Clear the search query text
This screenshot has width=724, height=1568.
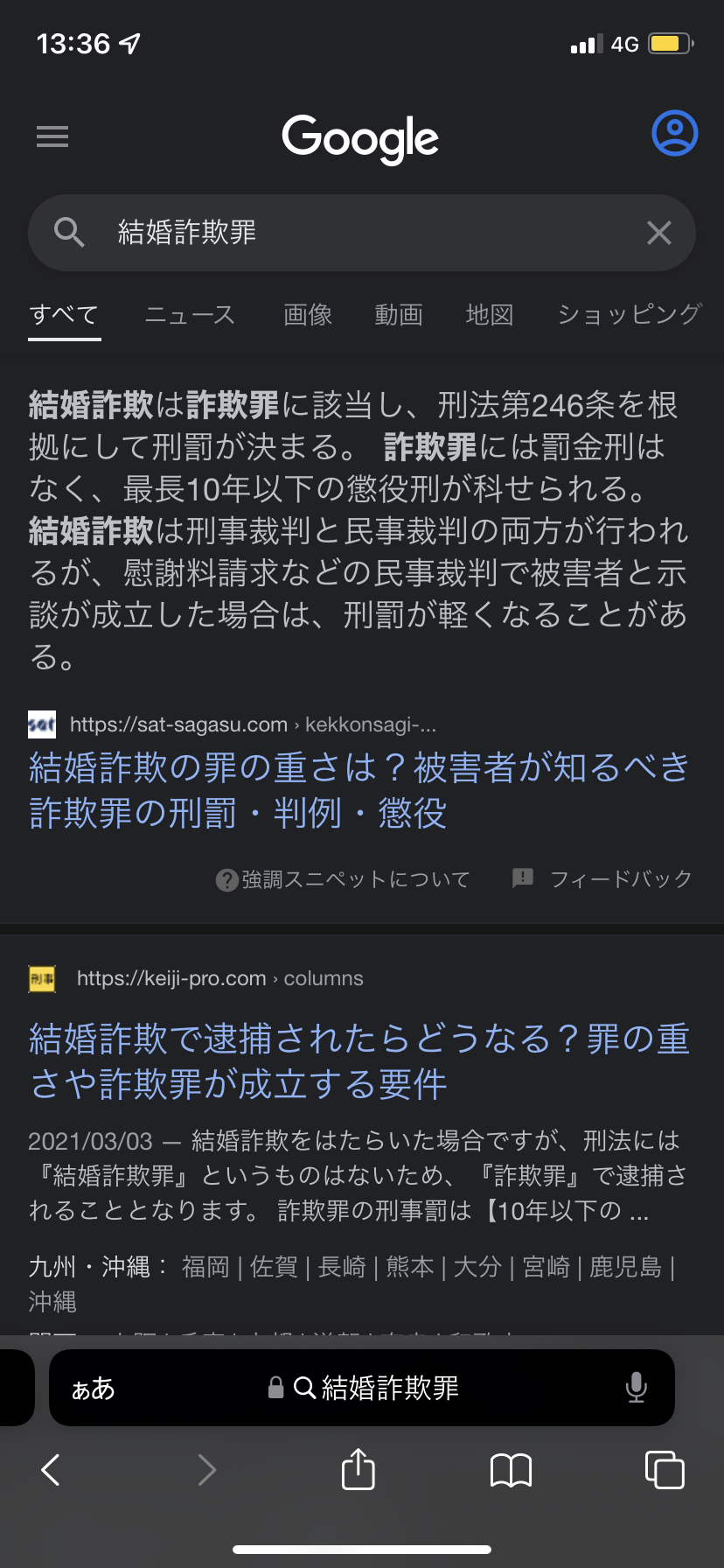click(658, 233)
